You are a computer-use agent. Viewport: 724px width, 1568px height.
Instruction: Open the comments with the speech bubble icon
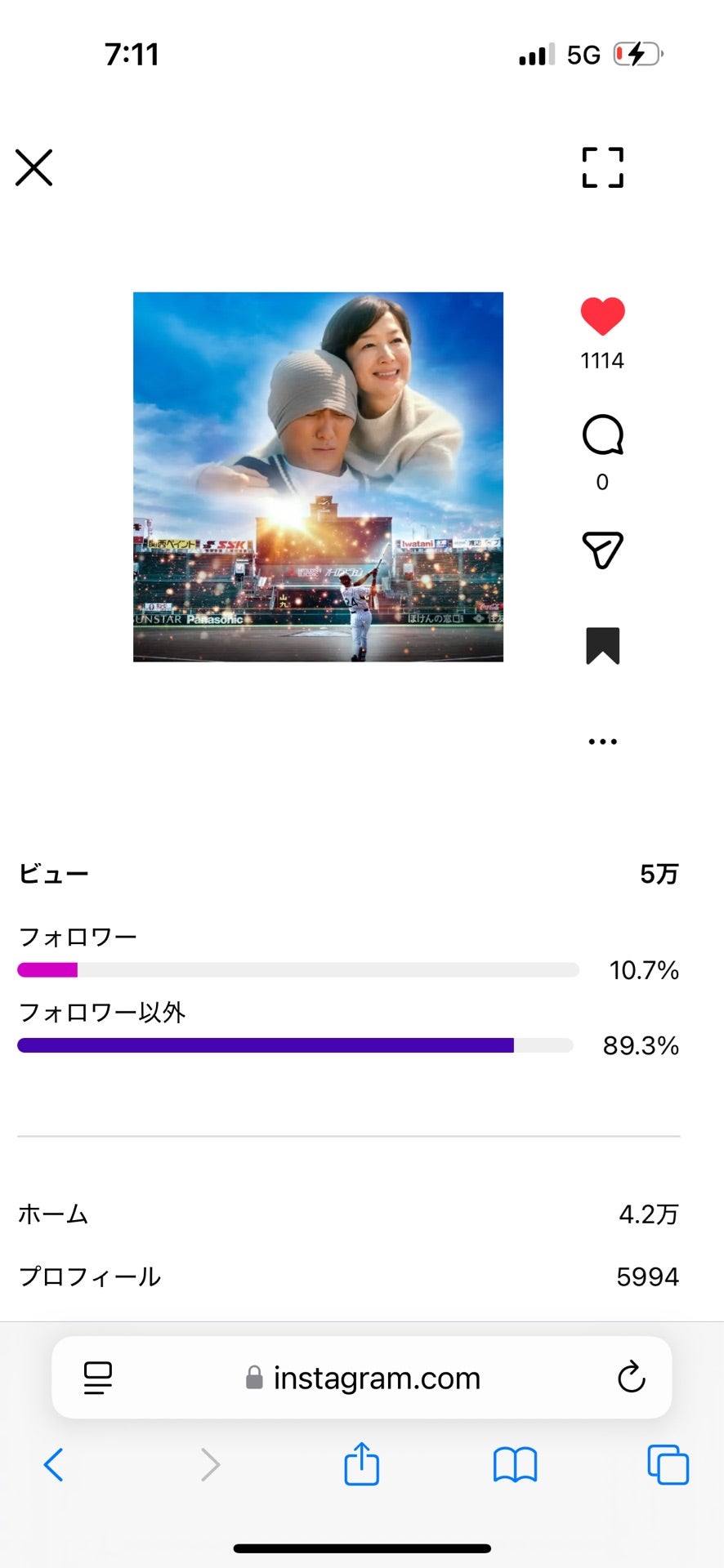[602, 435]
